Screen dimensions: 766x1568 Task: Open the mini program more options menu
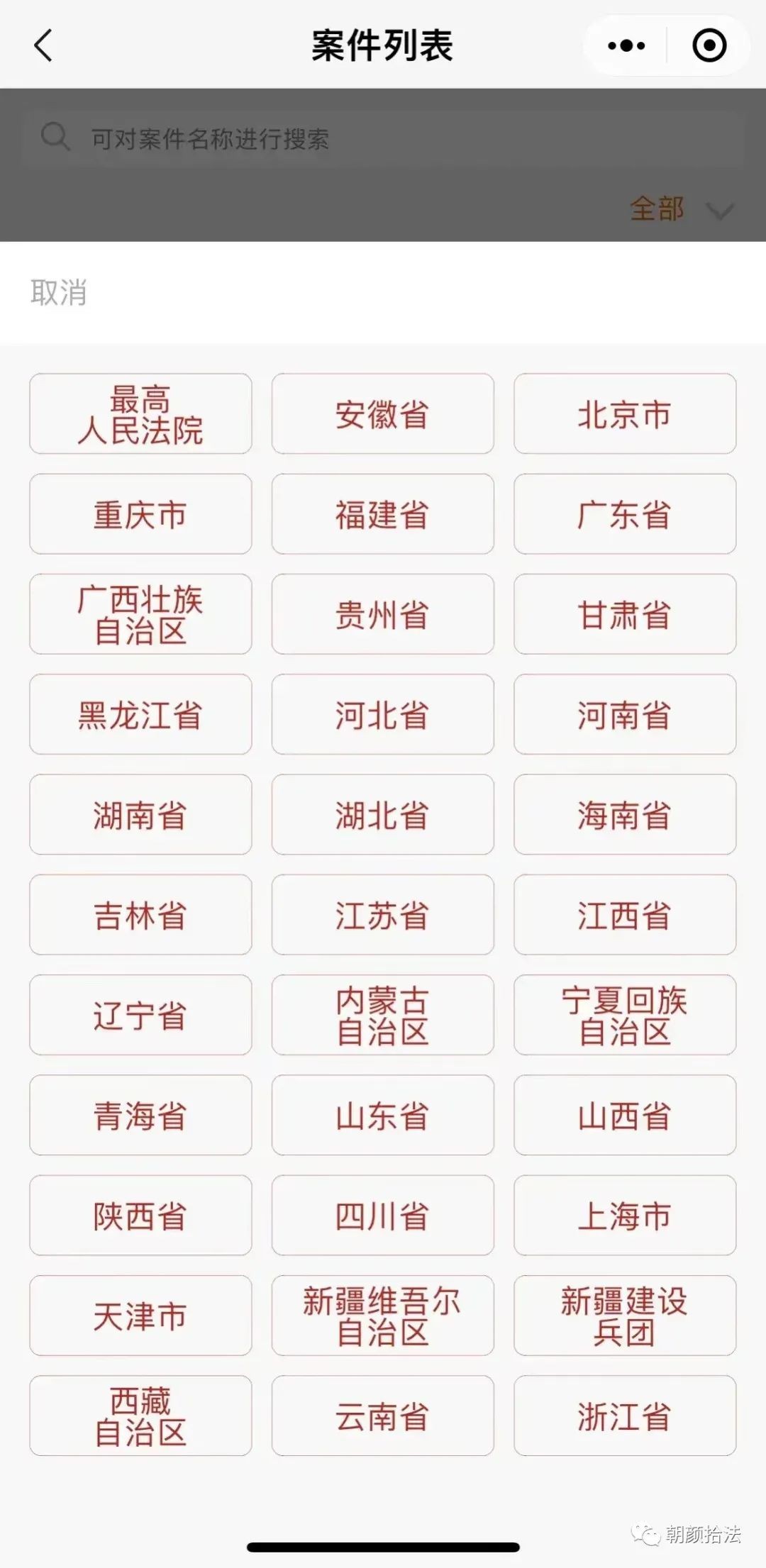pyautogui.click(x=626, y=46)
